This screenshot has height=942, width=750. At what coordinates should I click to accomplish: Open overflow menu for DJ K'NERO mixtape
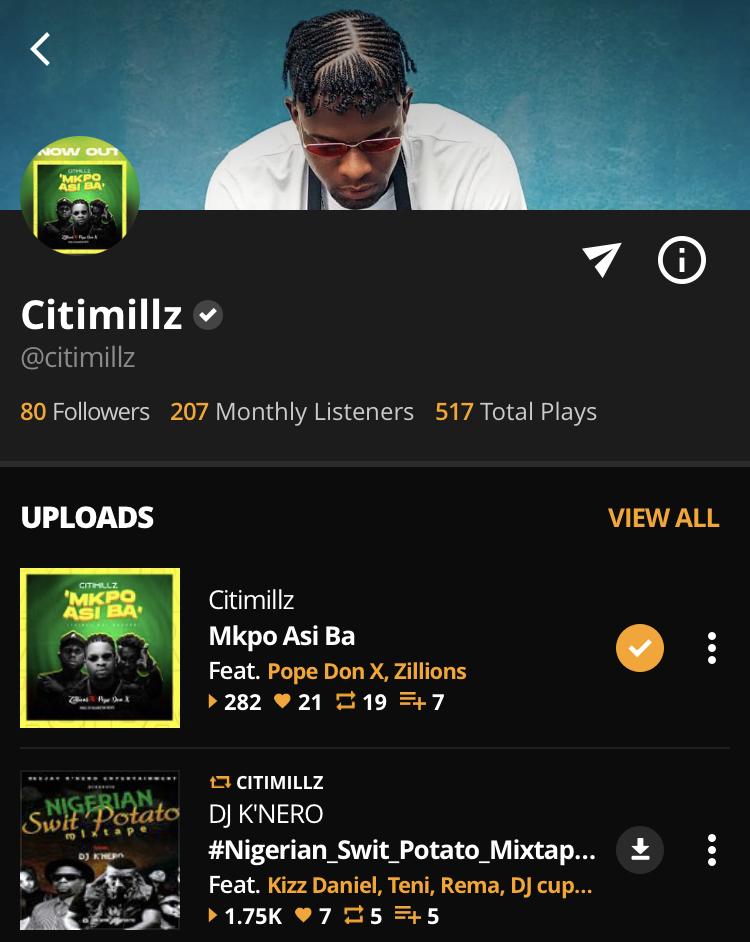pyautogui.click(x=711, y=850)
